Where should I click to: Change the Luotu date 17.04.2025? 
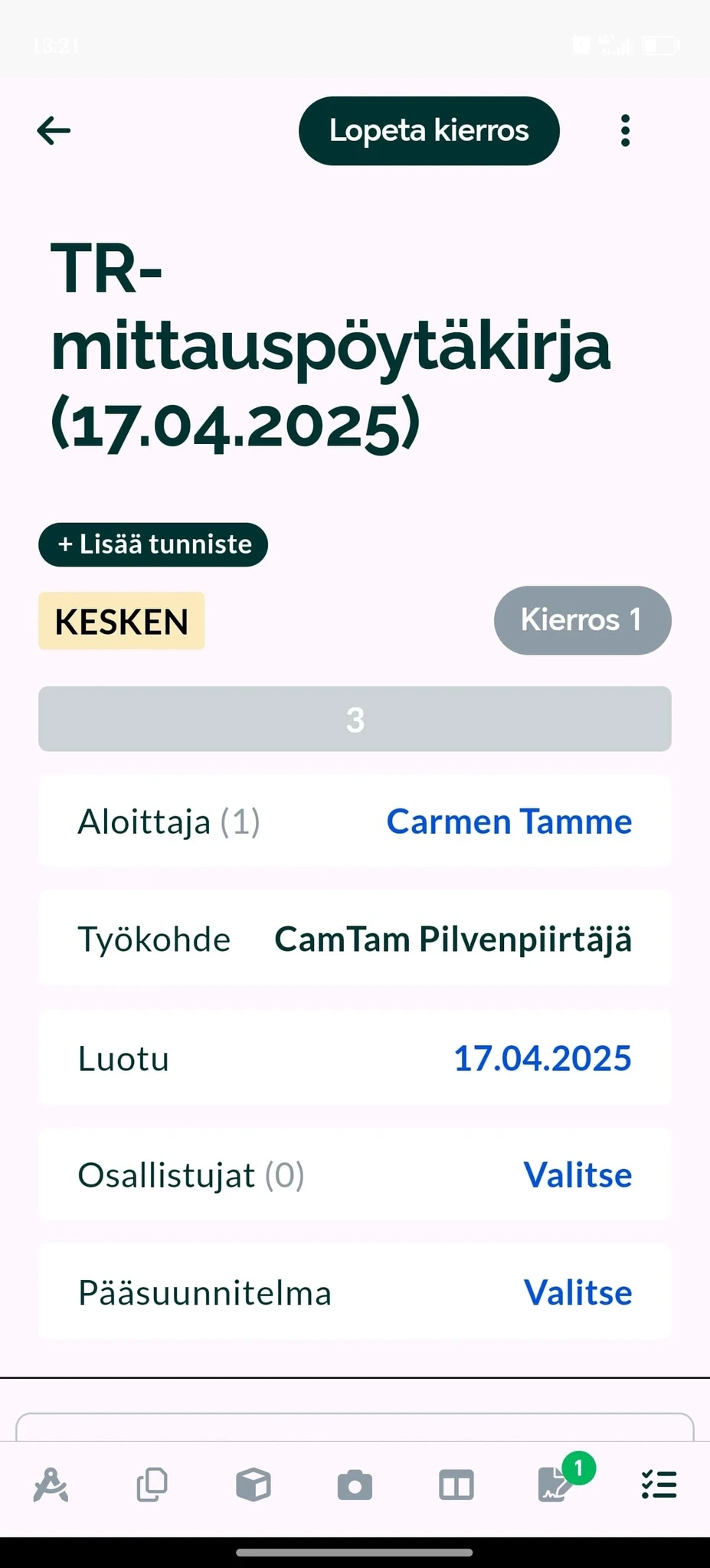(542, 1058)
